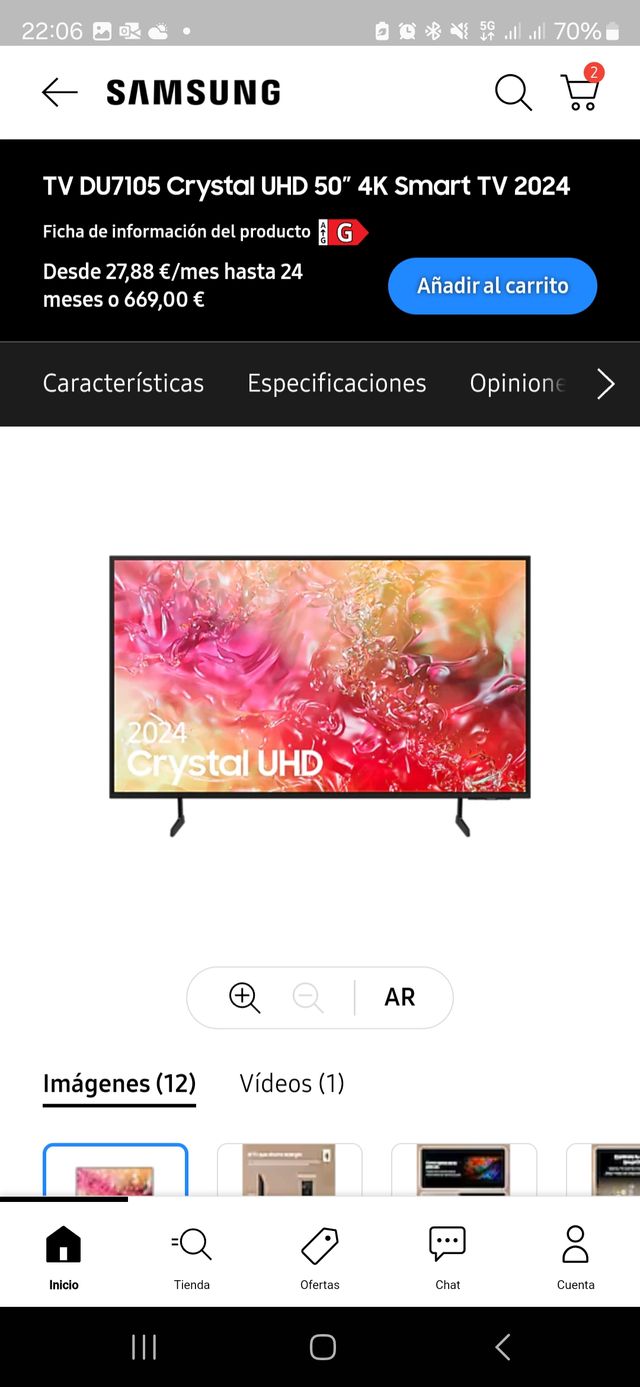The width and height of the screenshot is (640, 1387).
Task: Zoom in on the product image
Action: (244, 997)
